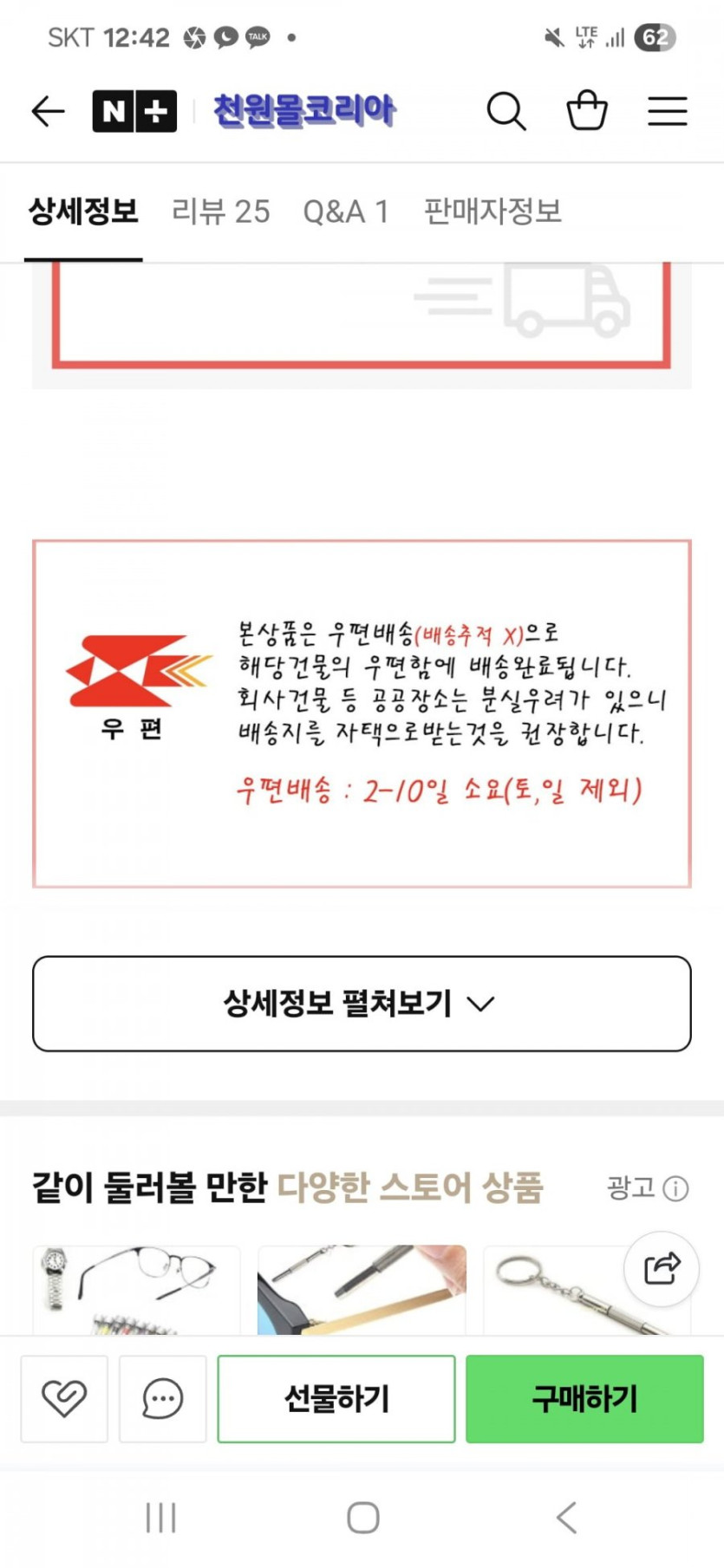This screenshot has width=724, height=1568.
Task: Tap 선물하기 to send as gift
Action: tap(336, 1399)
